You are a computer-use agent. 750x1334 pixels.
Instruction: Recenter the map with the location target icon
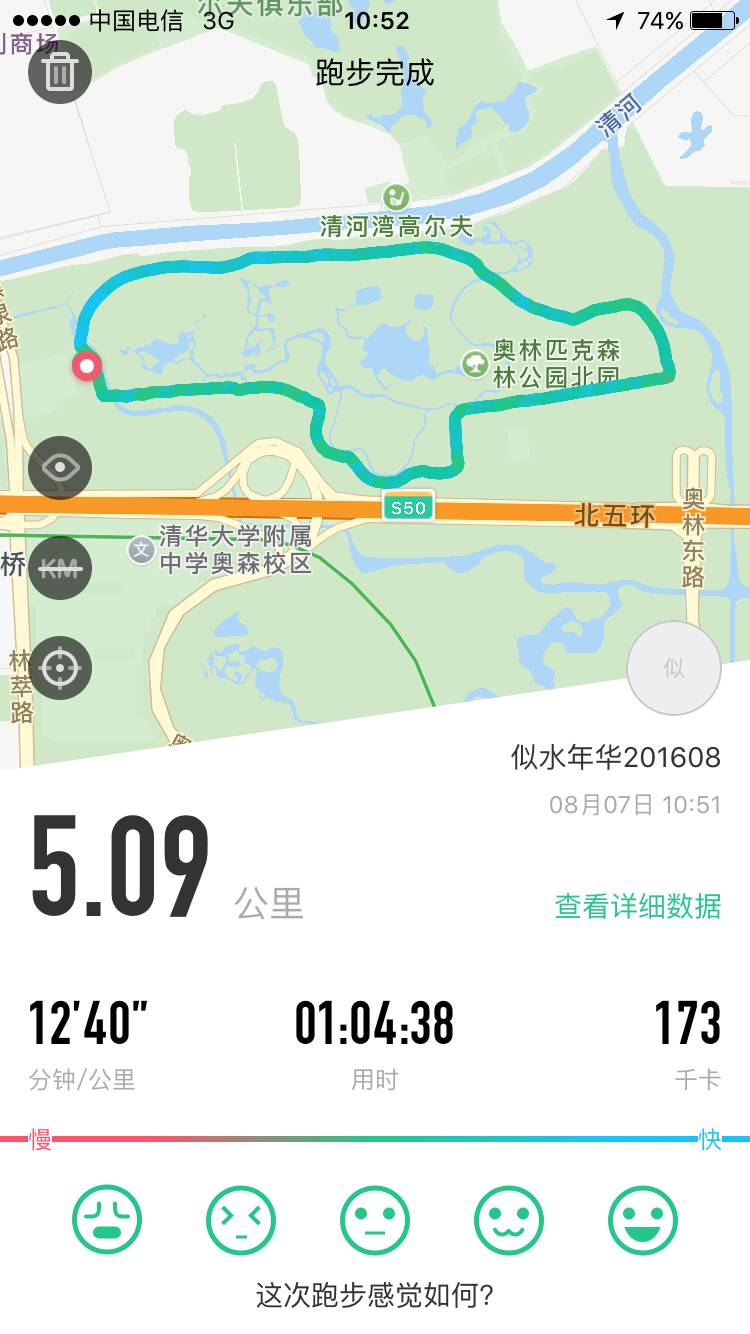coord(60,667)
